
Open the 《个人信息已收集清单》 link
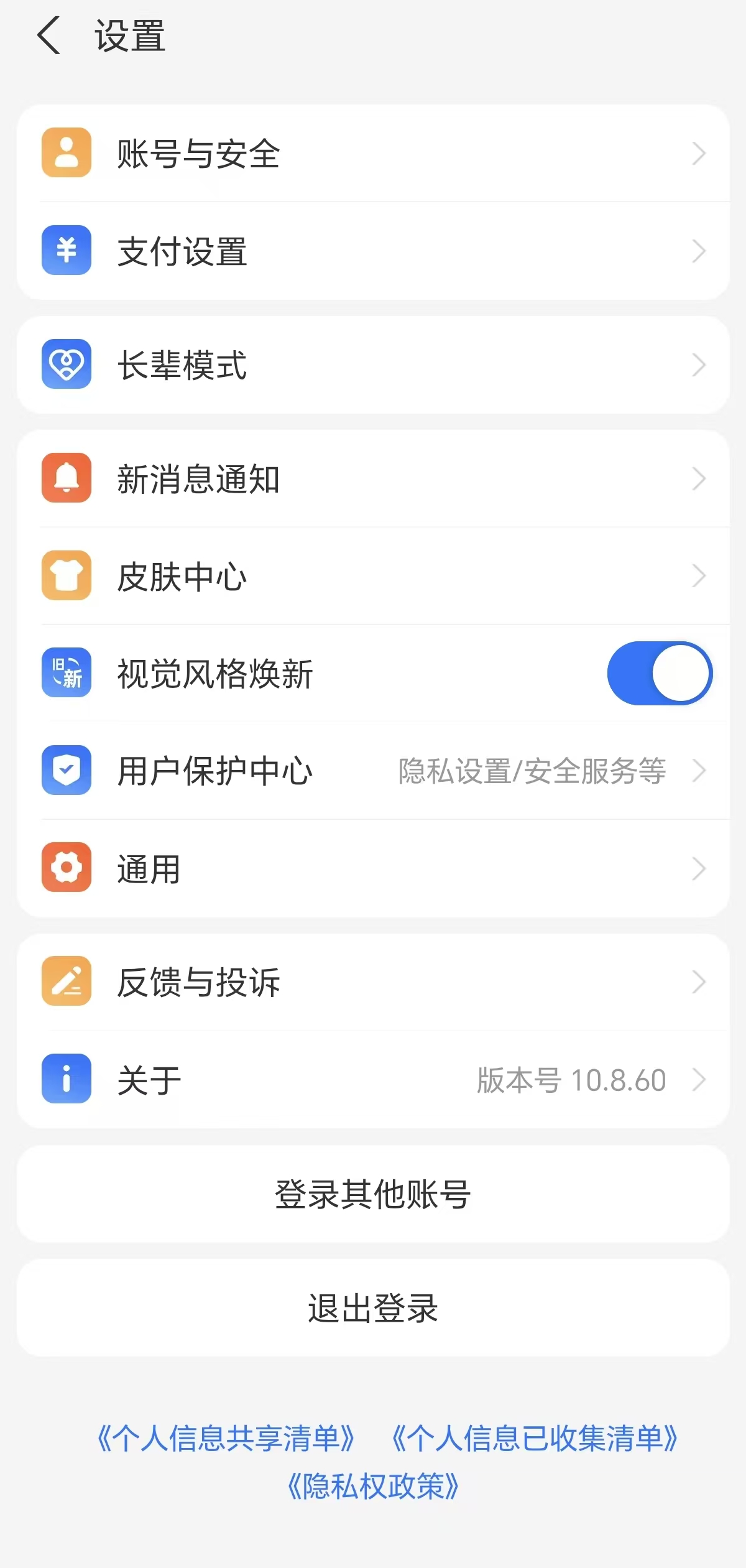tap(535, 1439)
